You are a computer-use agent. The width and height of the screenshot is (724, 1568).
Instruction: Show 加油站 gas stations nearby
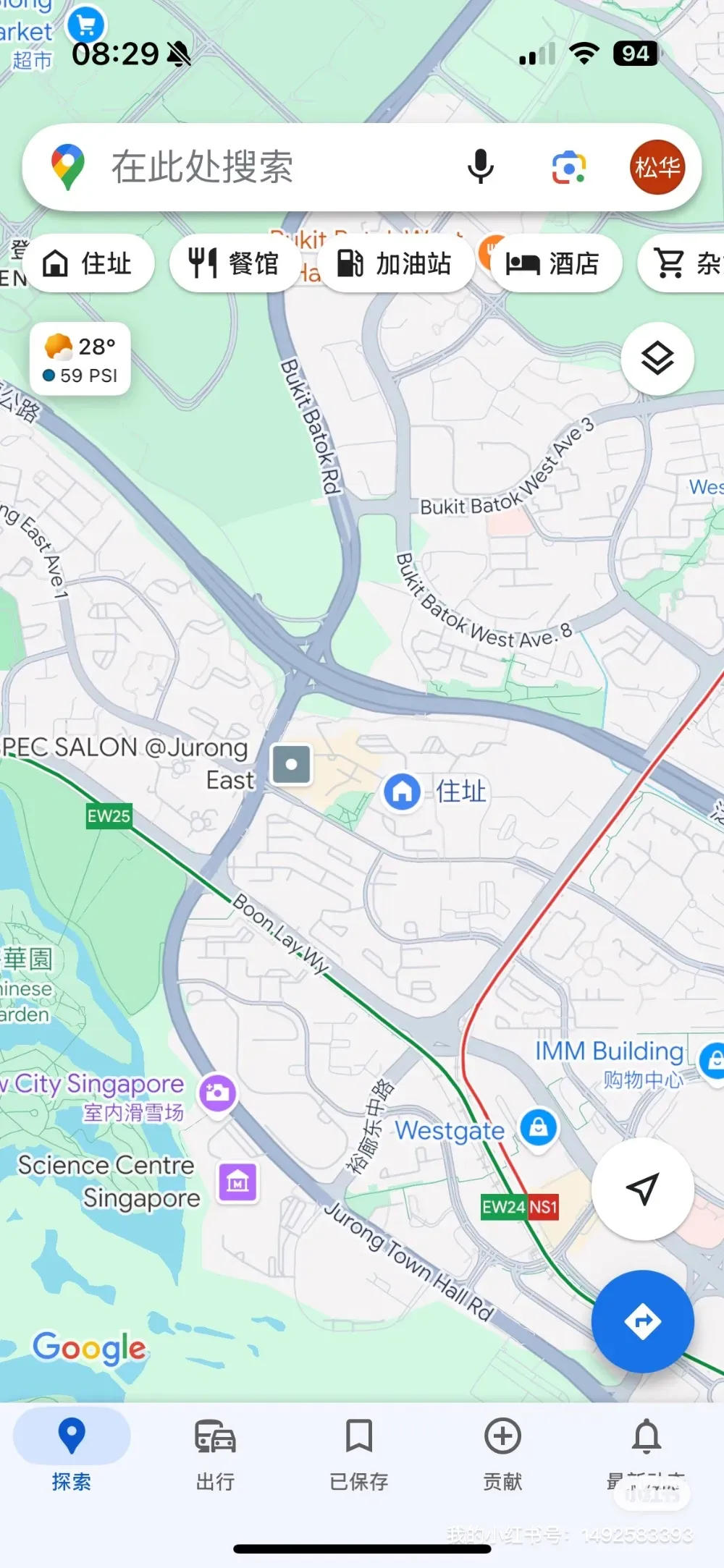pyautogui.click(x=395, y=263)
